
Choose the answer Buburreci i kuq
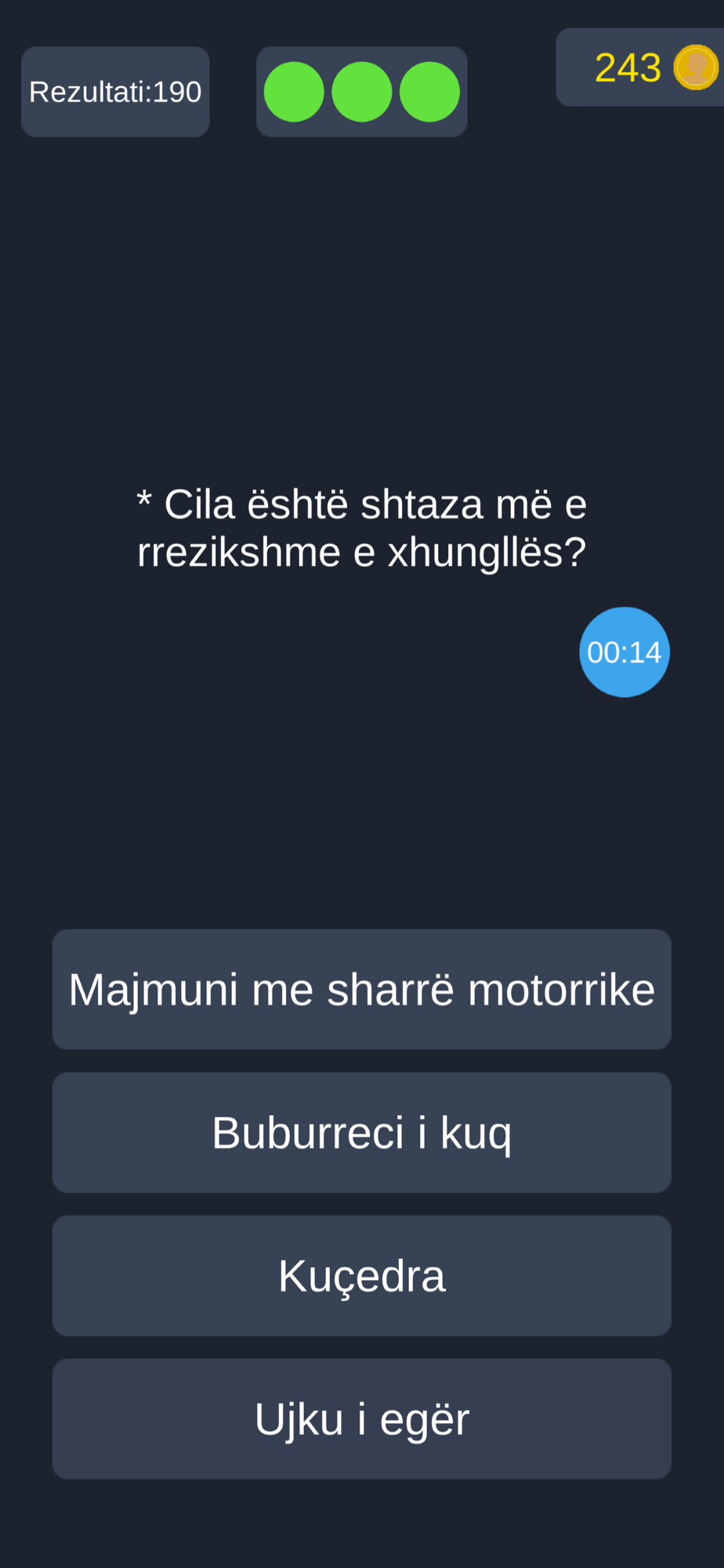(x=361, y=1133)
